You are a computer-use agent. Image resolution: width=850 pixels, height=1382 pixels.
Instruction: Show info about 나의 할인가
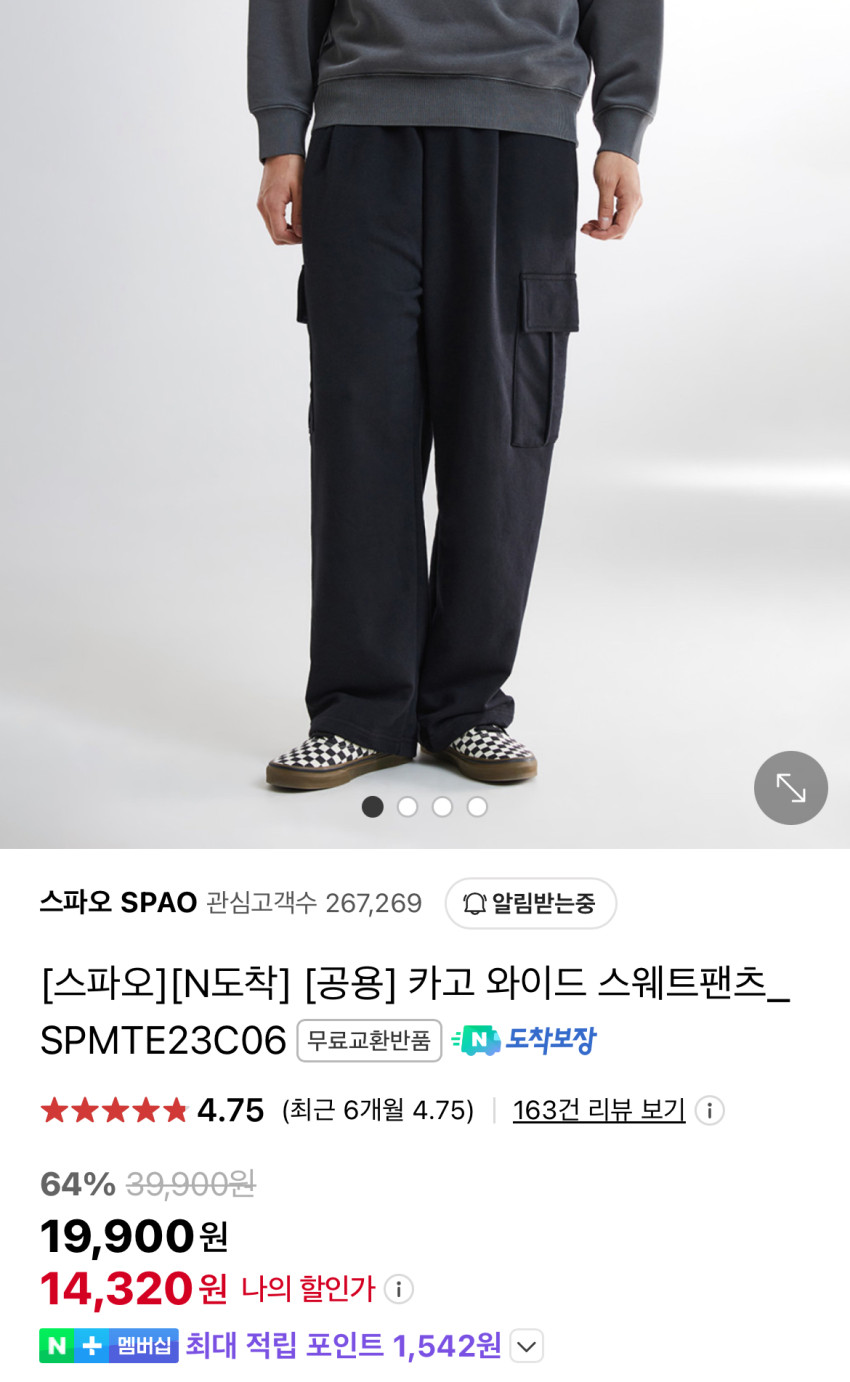(398, 1289)
